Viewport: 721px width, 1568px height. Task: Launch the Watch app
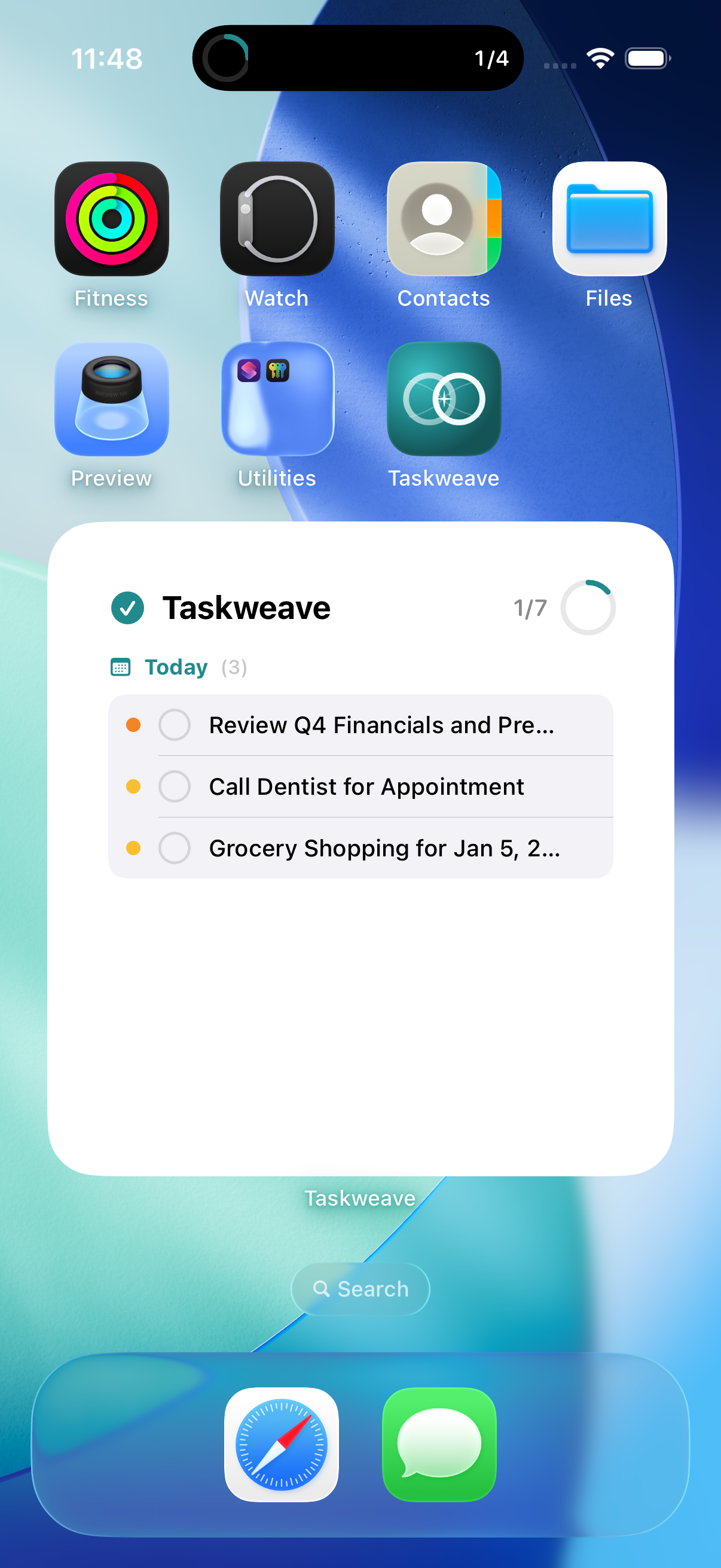277,218
